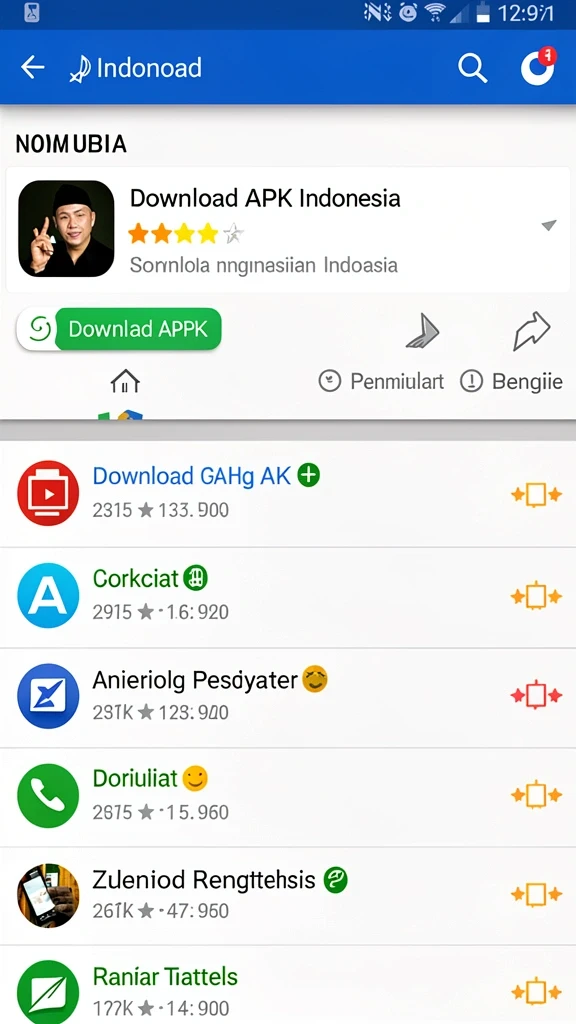Screen dimensions: 576x1024
Task: Open the Download GAHg AK list entry
Action: [x=288, y=494]
